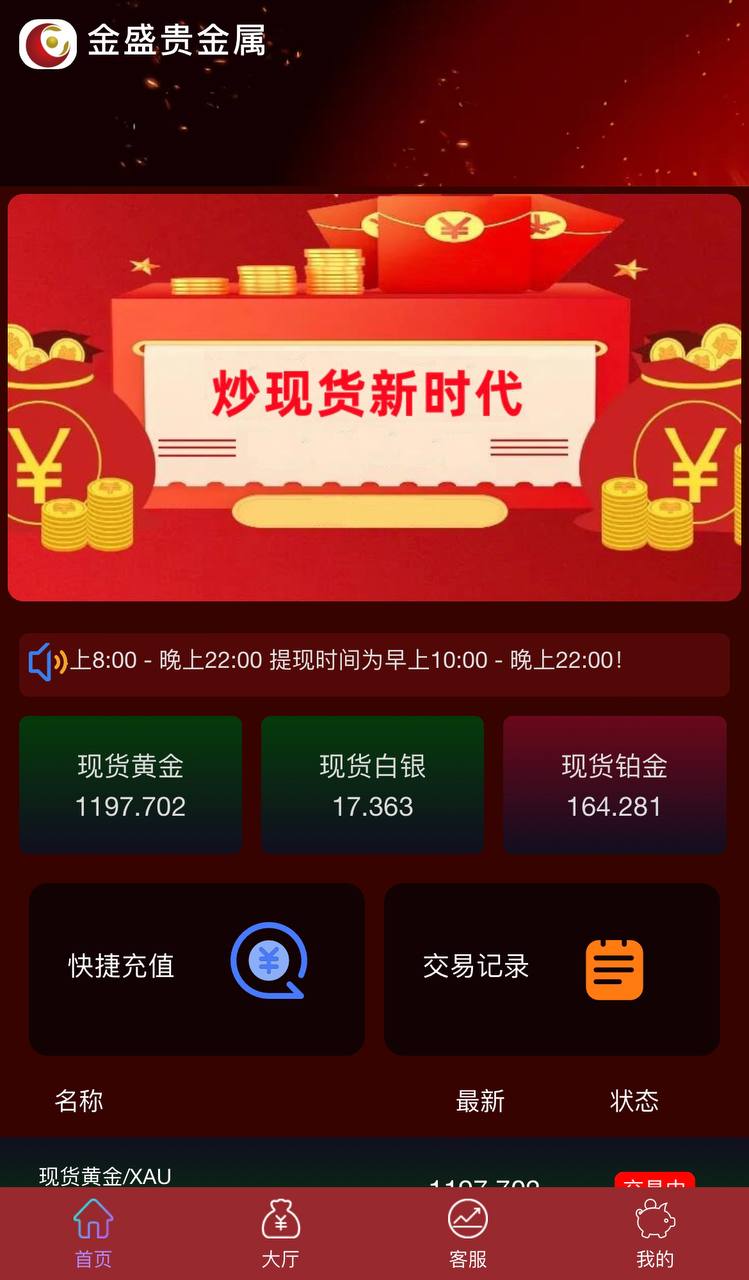Image resolution: width=749 pixels, height=1280 pixels.
Task: Open 交易记录 transaction records
Action: [x=552, y=968]
